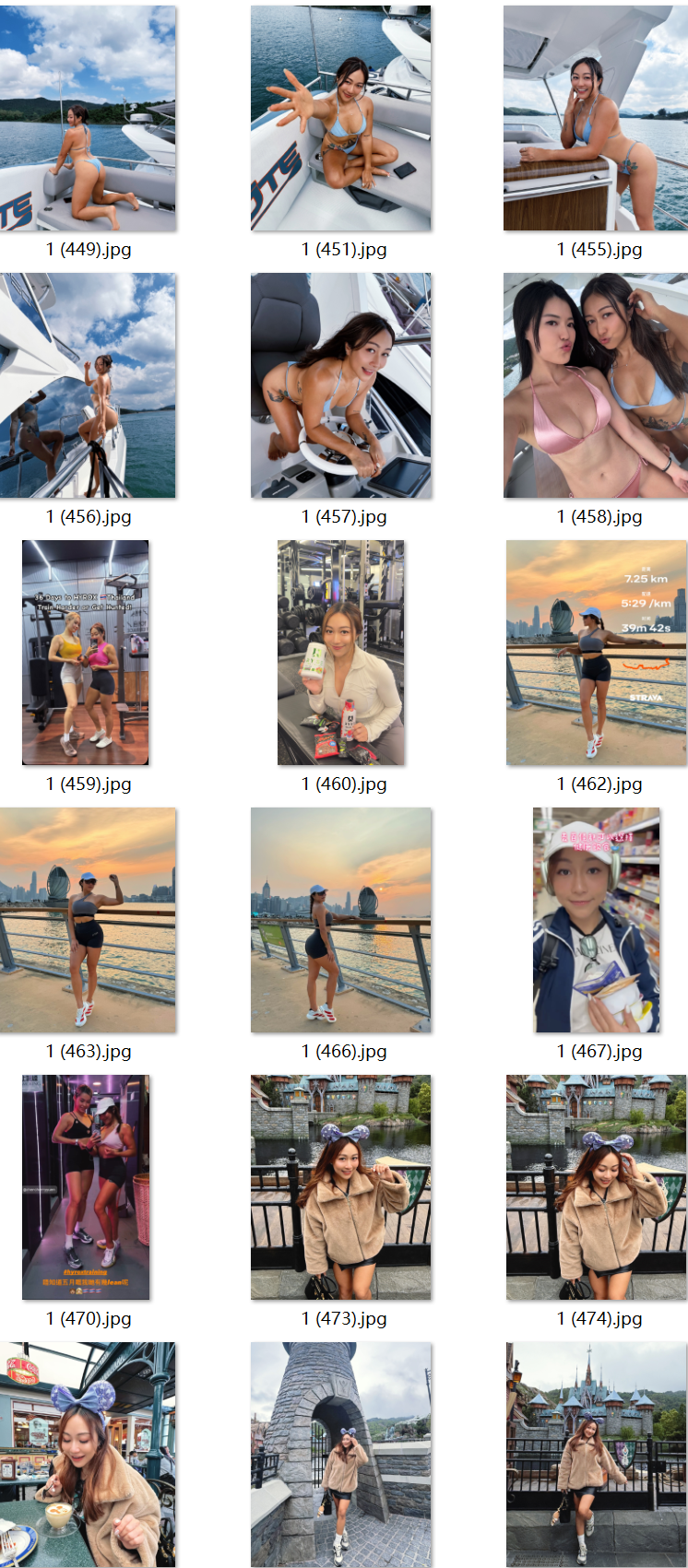Open file 1 (470).jpg
688x1568 pixels.
pyautogui.click(x=86, y=1187)
